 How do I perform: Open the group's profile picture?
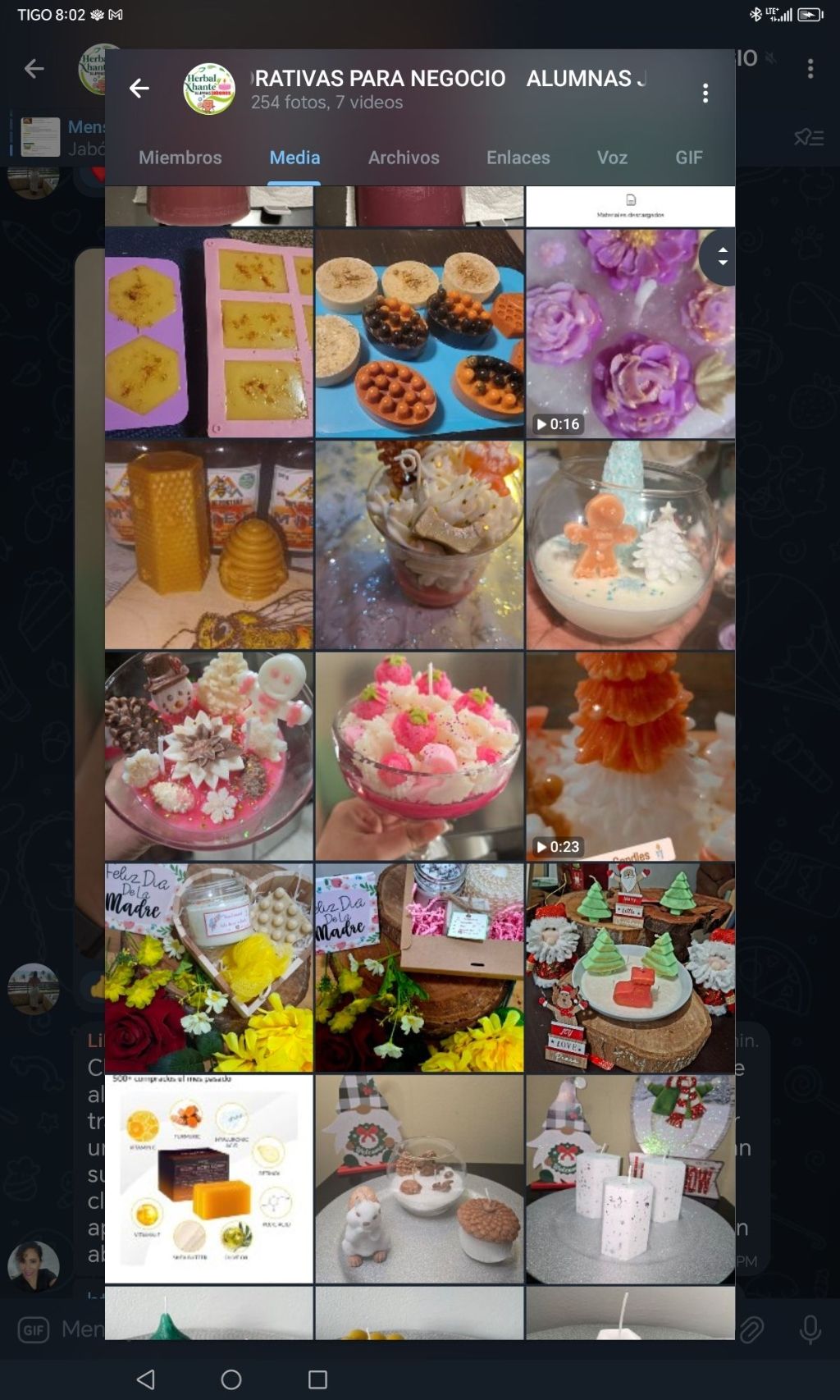[x=209, y=89]
